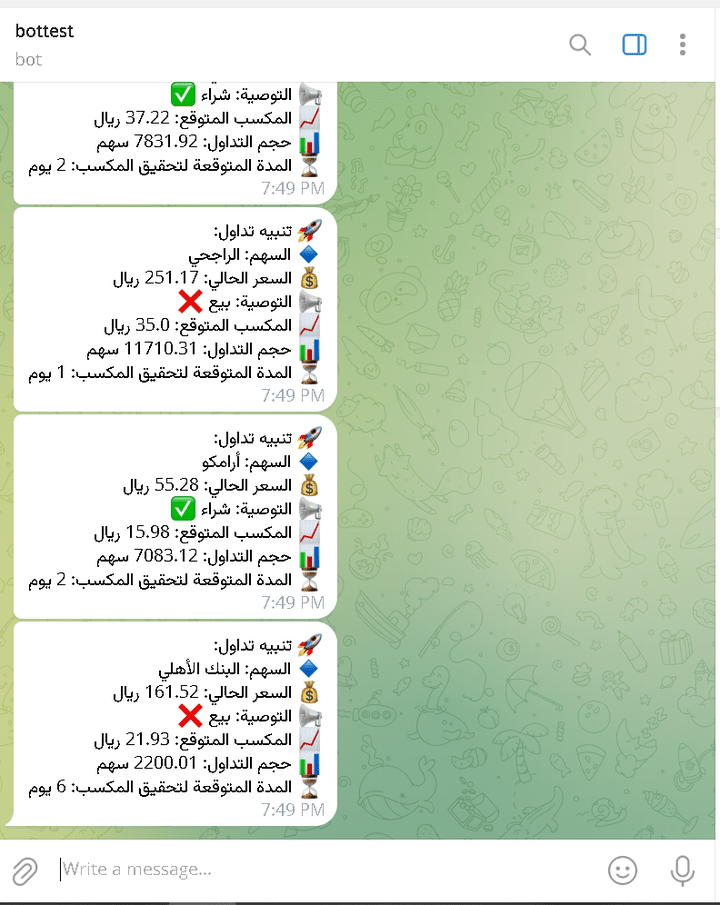This screenshot has height=905, width=720.
Task: Open the emoji picker
Action: 623,870
